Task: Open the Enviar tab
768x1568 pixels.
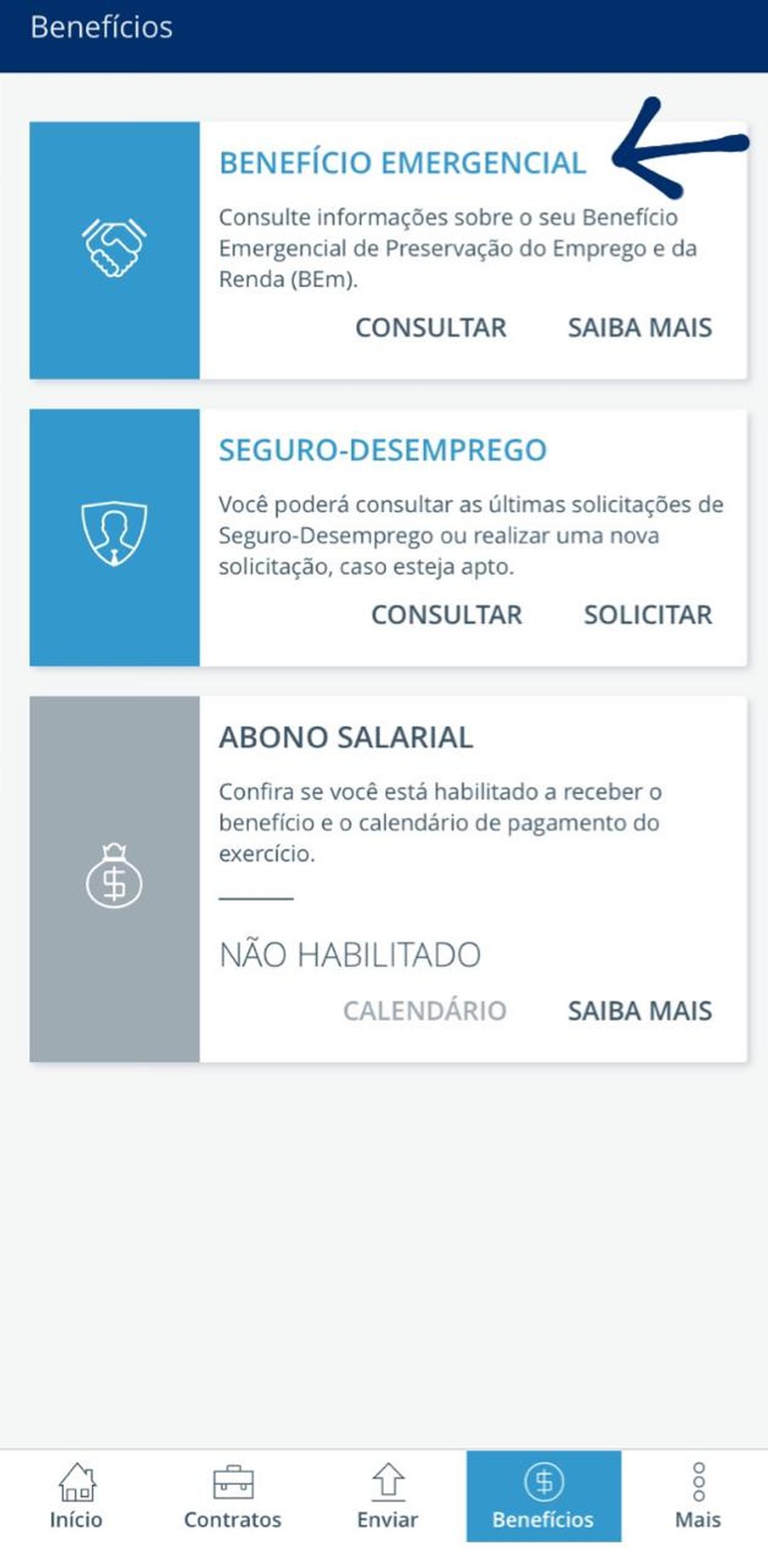Action: pos(388,1496)
